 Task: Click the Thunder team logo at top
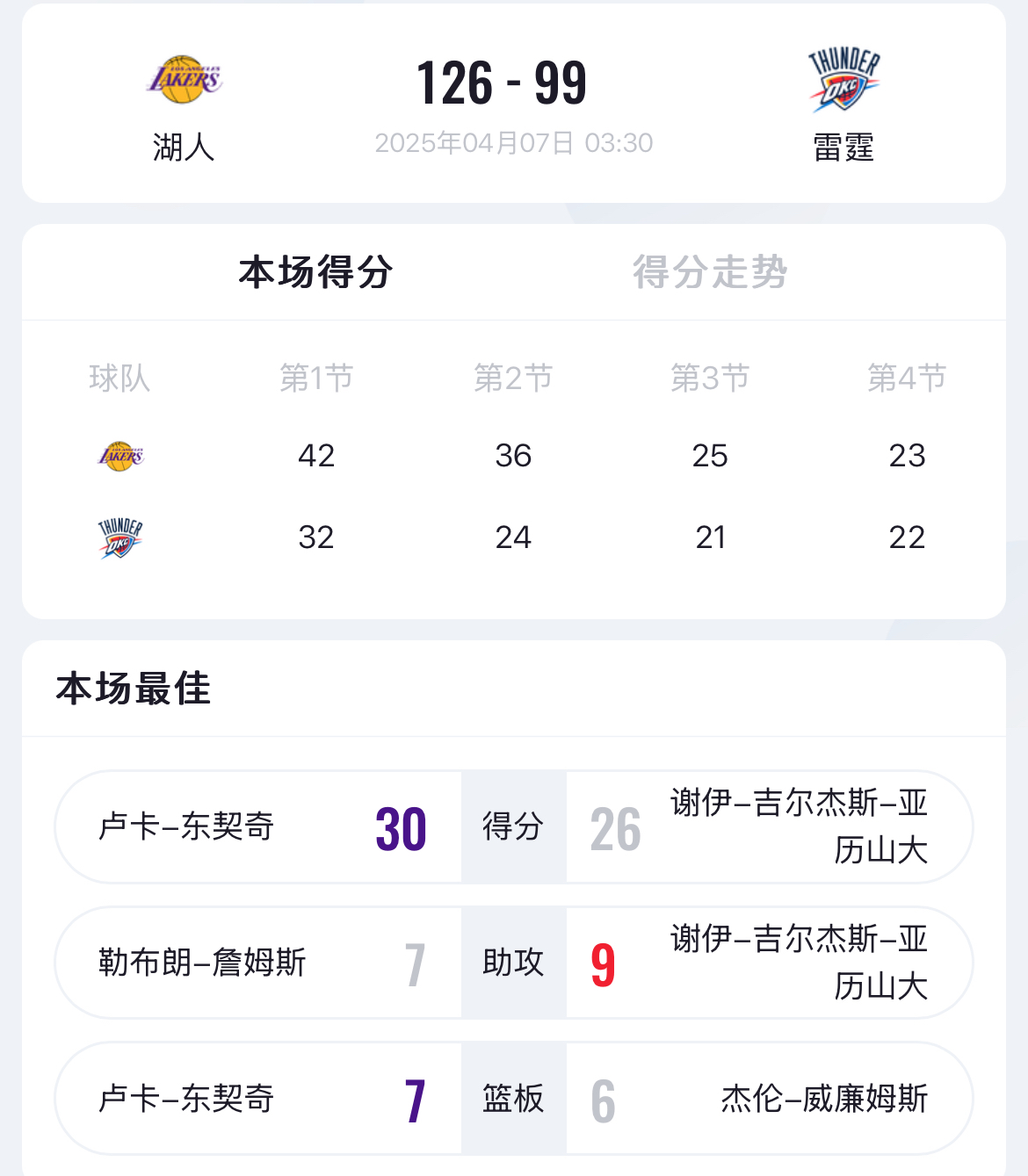[x=843, y=77]
